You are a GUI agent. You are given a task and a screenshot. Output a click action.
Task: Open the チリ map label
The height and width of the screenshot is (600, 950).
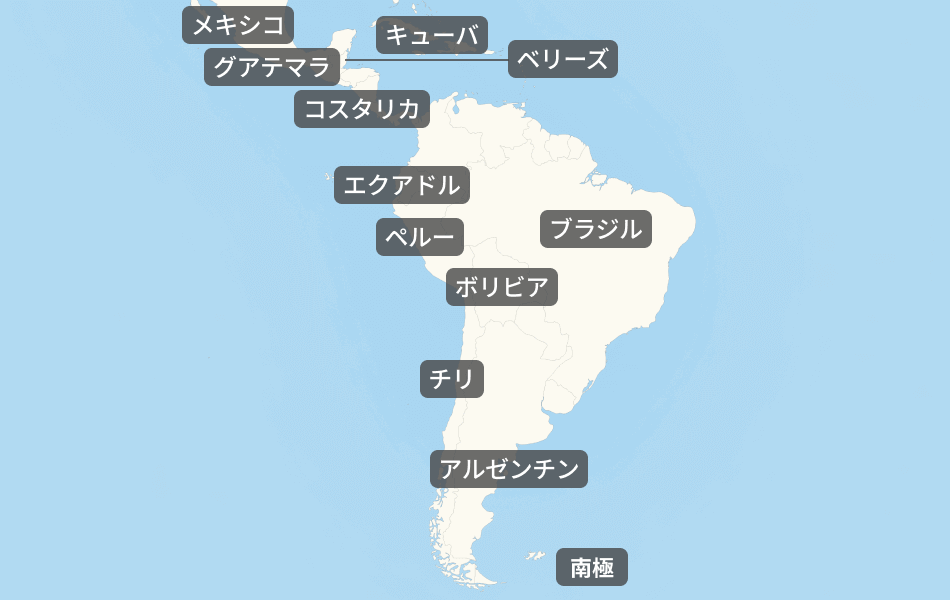(452, 379)
